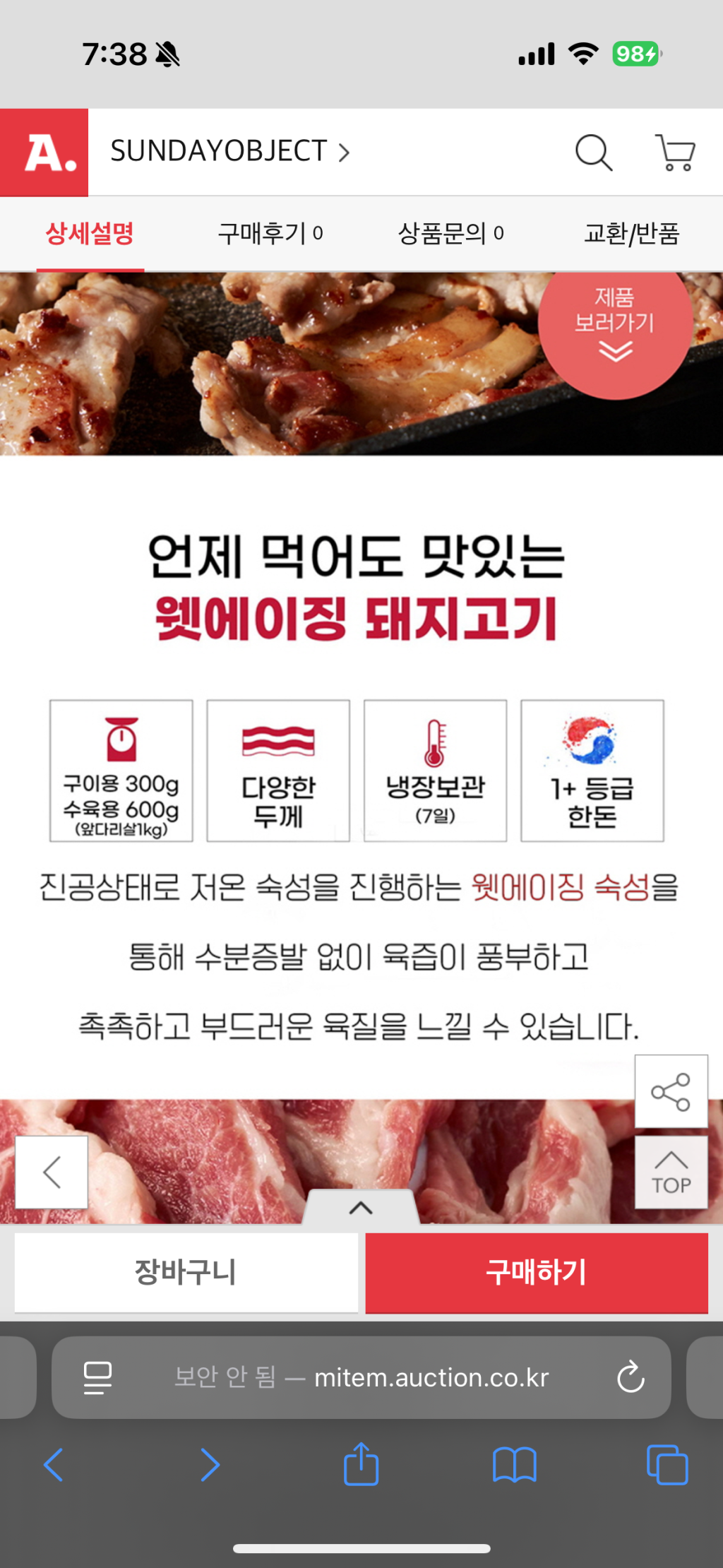Tap the round 제품 보러가기 button

[614, 325]
